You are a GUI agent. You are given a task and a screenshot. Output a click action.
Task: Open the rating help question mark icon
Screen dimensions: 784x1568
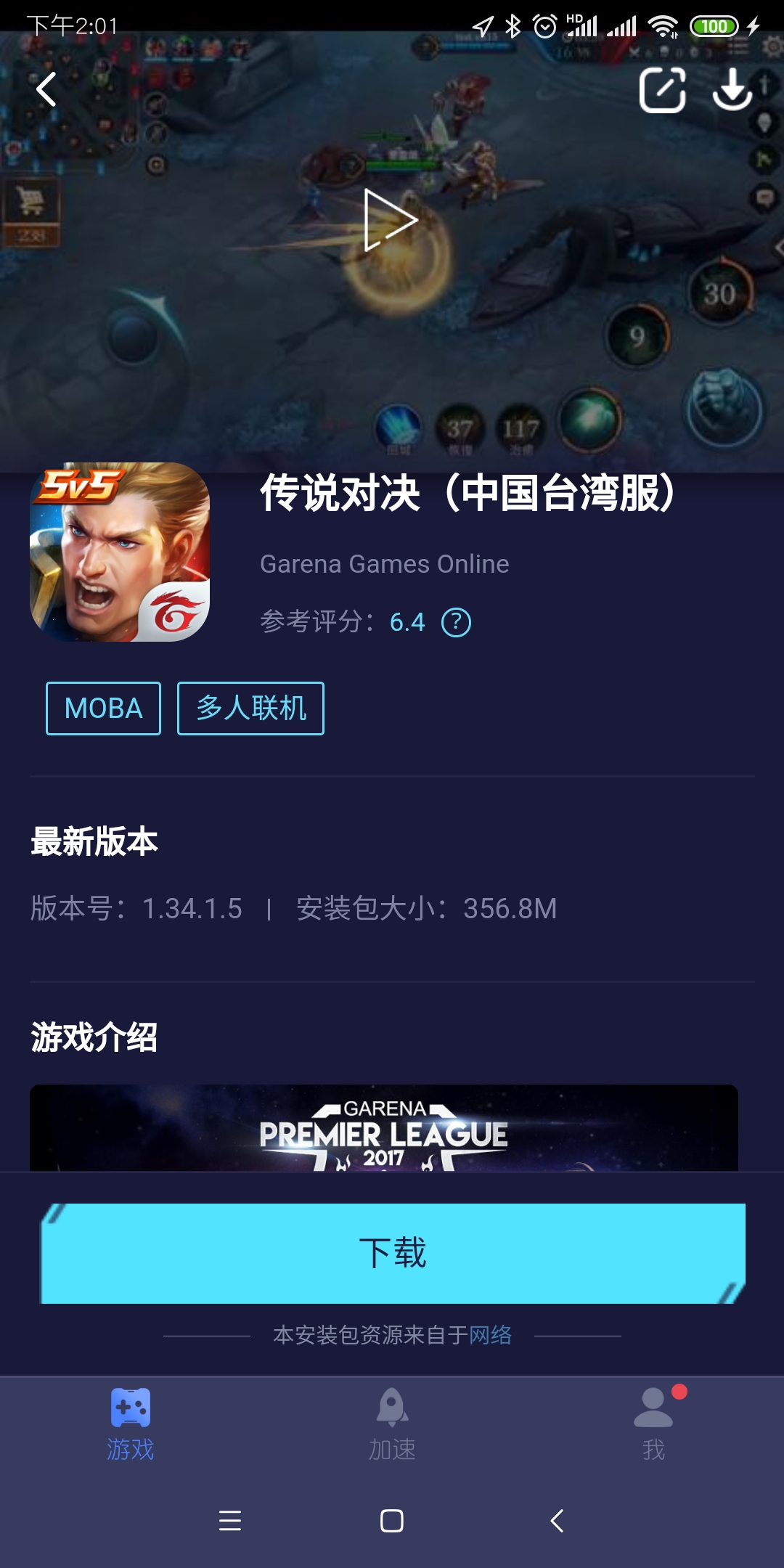click(x=457, y=623)
